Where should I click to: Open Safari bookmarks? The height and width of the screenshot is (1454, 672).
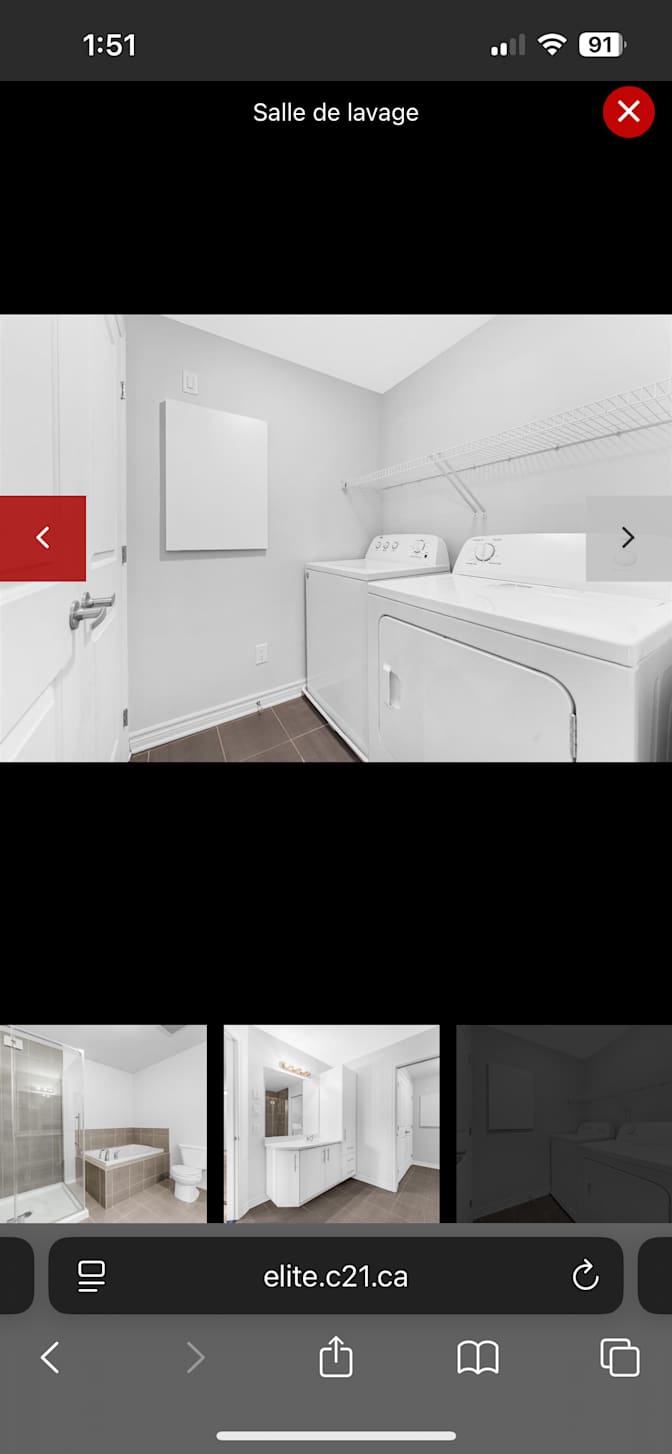tap(478, 1358)
